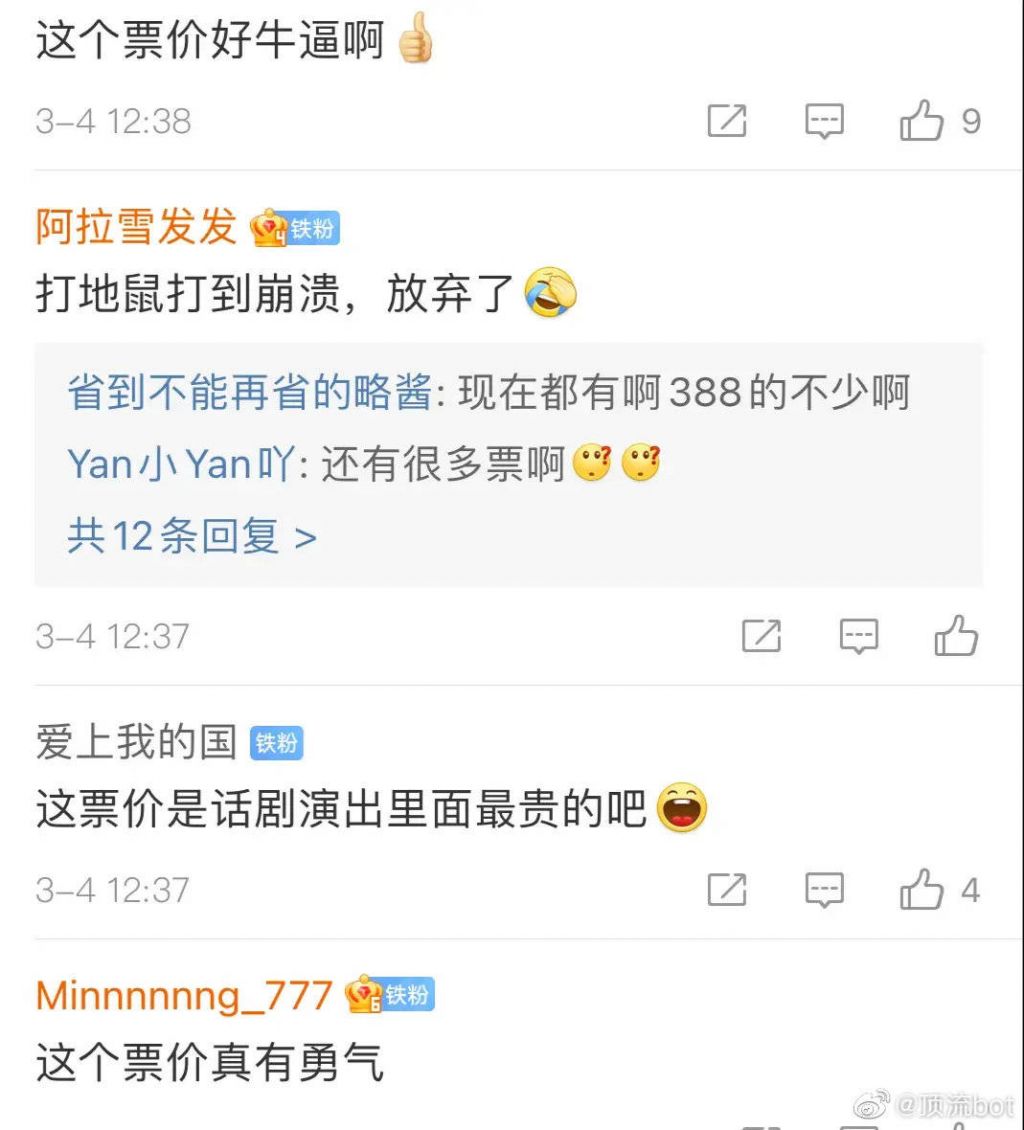Like the comment posted at 12:38

(x=921, y=122)
